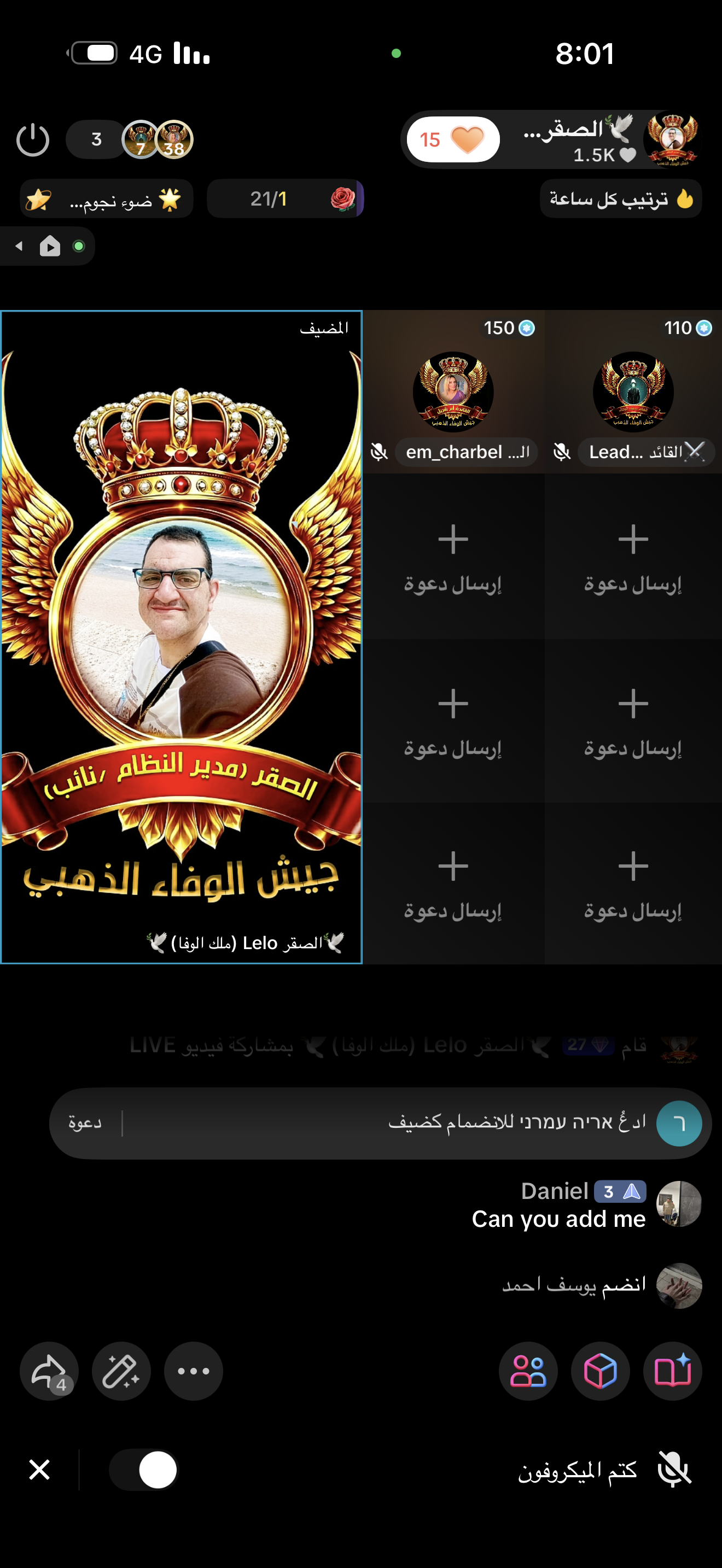Image resolution: width=722 pixels, height=1568 pixels.
Task: Tap دعوة to invite the requesting guest
Action: (85, 1123)
